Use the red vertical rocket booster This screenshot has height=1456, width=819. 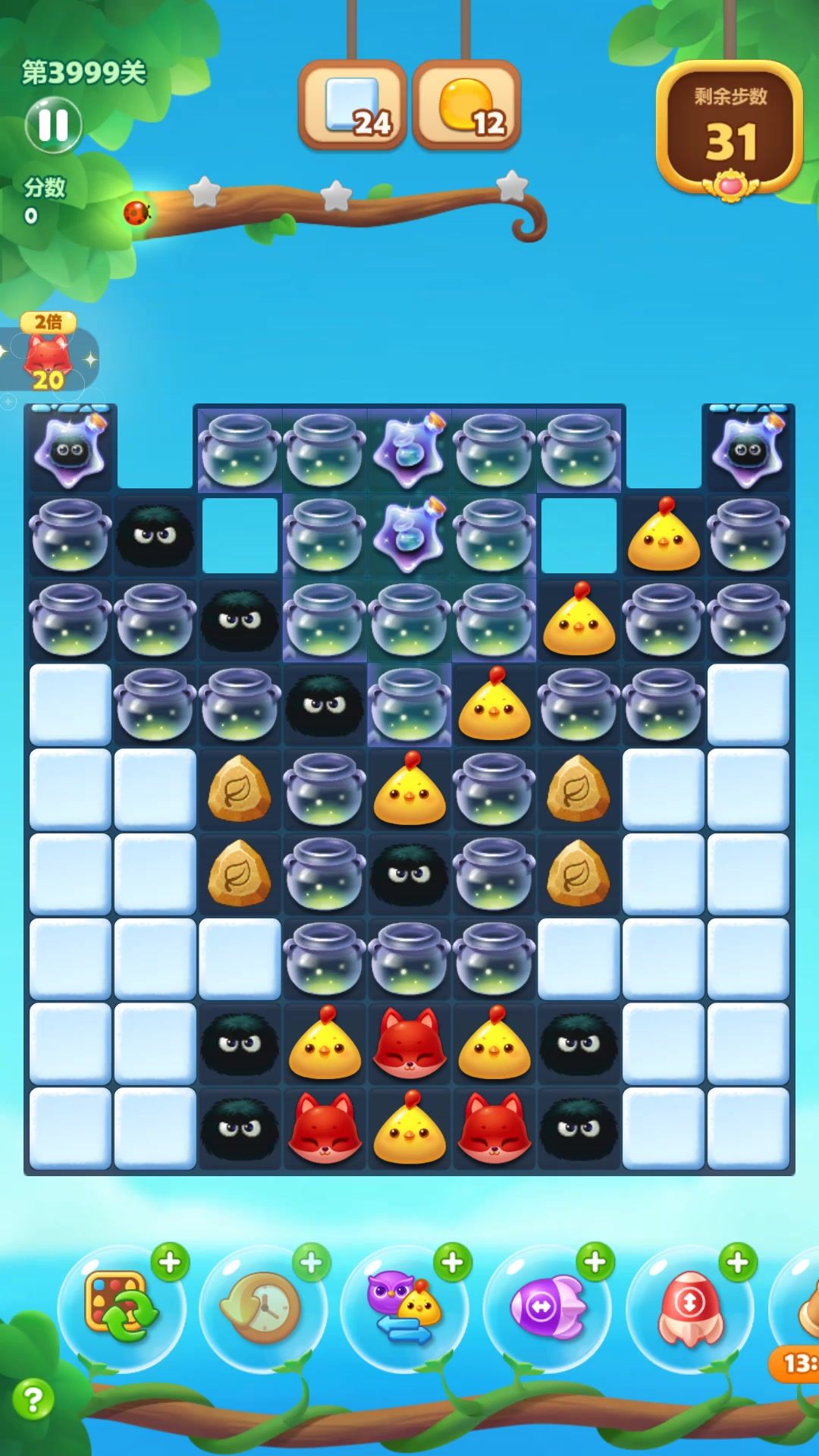[689, 1307]
